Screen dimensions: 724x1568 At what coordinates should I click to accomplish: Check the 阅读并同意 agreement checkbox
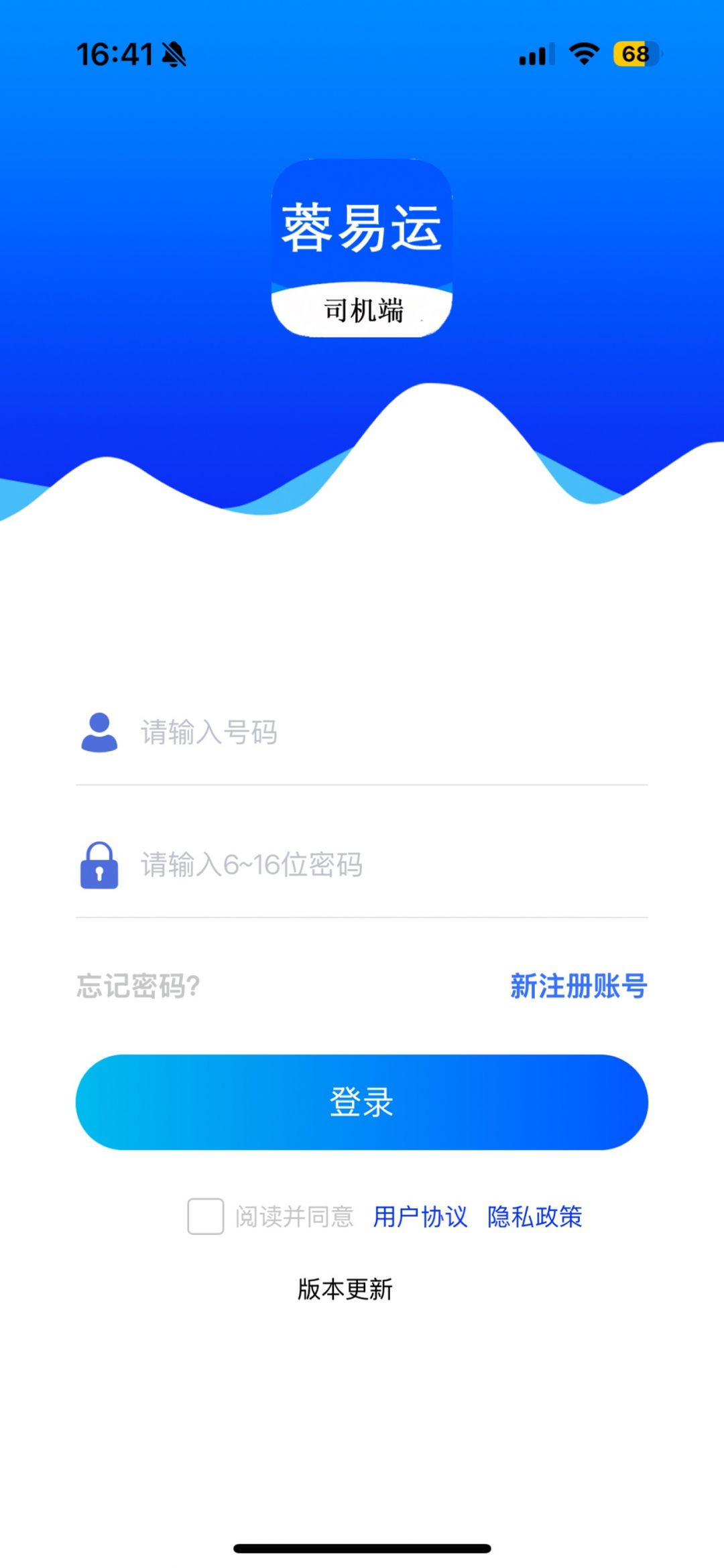(206, 1216)
